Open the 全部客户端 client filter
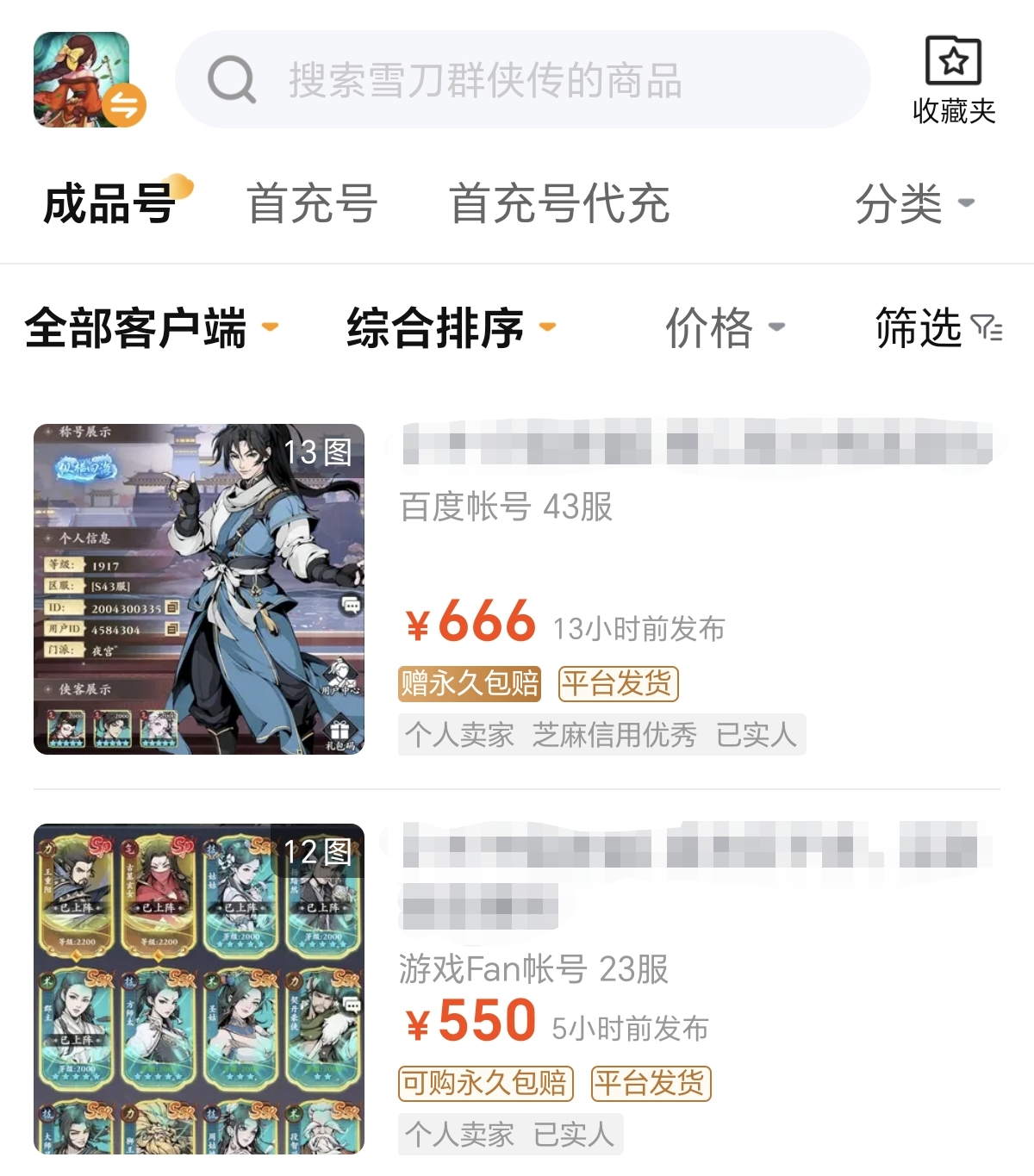The height and width of the screenshot is (1176, 1034). [x=151, y=328]
